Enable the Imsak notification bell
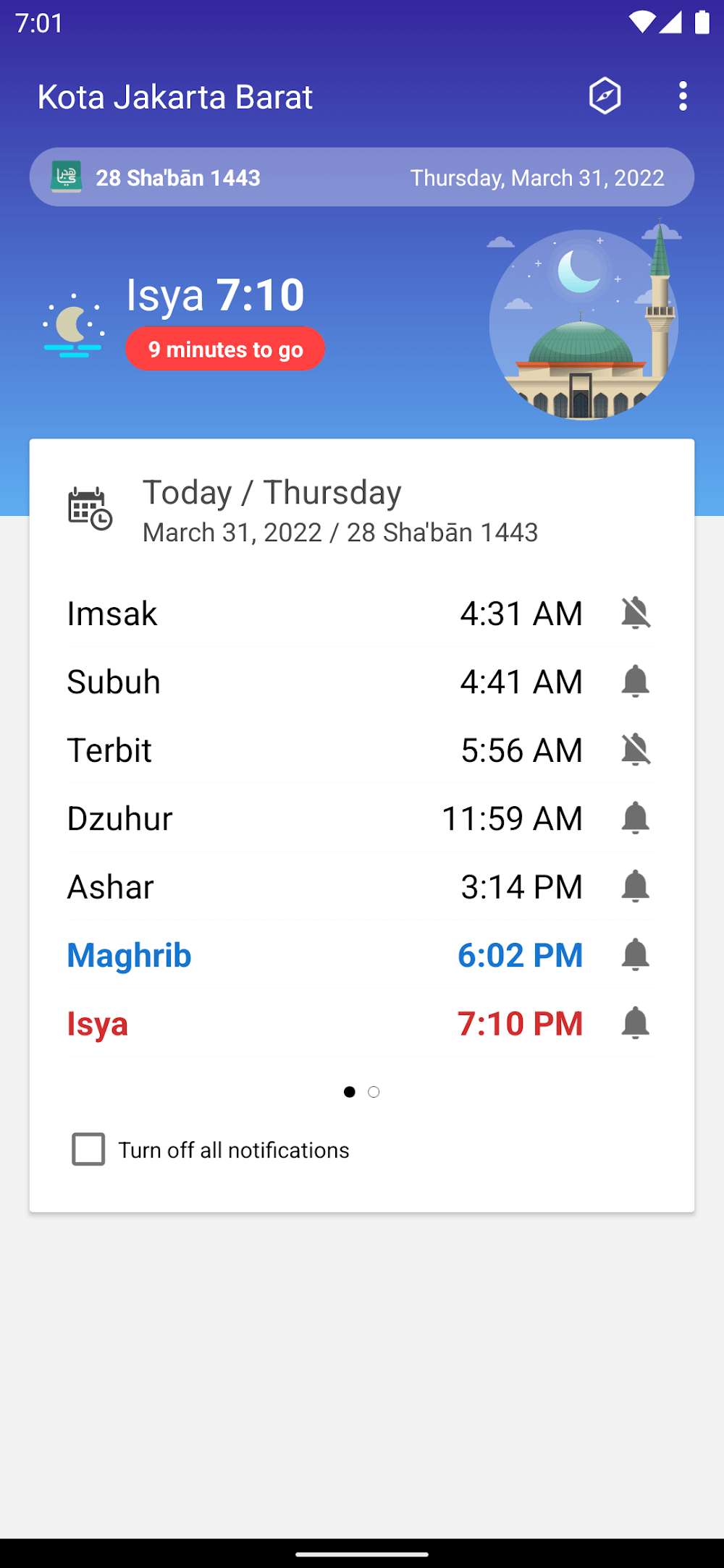The height and width of the screenshot is (1568, 724). (636, 613)
